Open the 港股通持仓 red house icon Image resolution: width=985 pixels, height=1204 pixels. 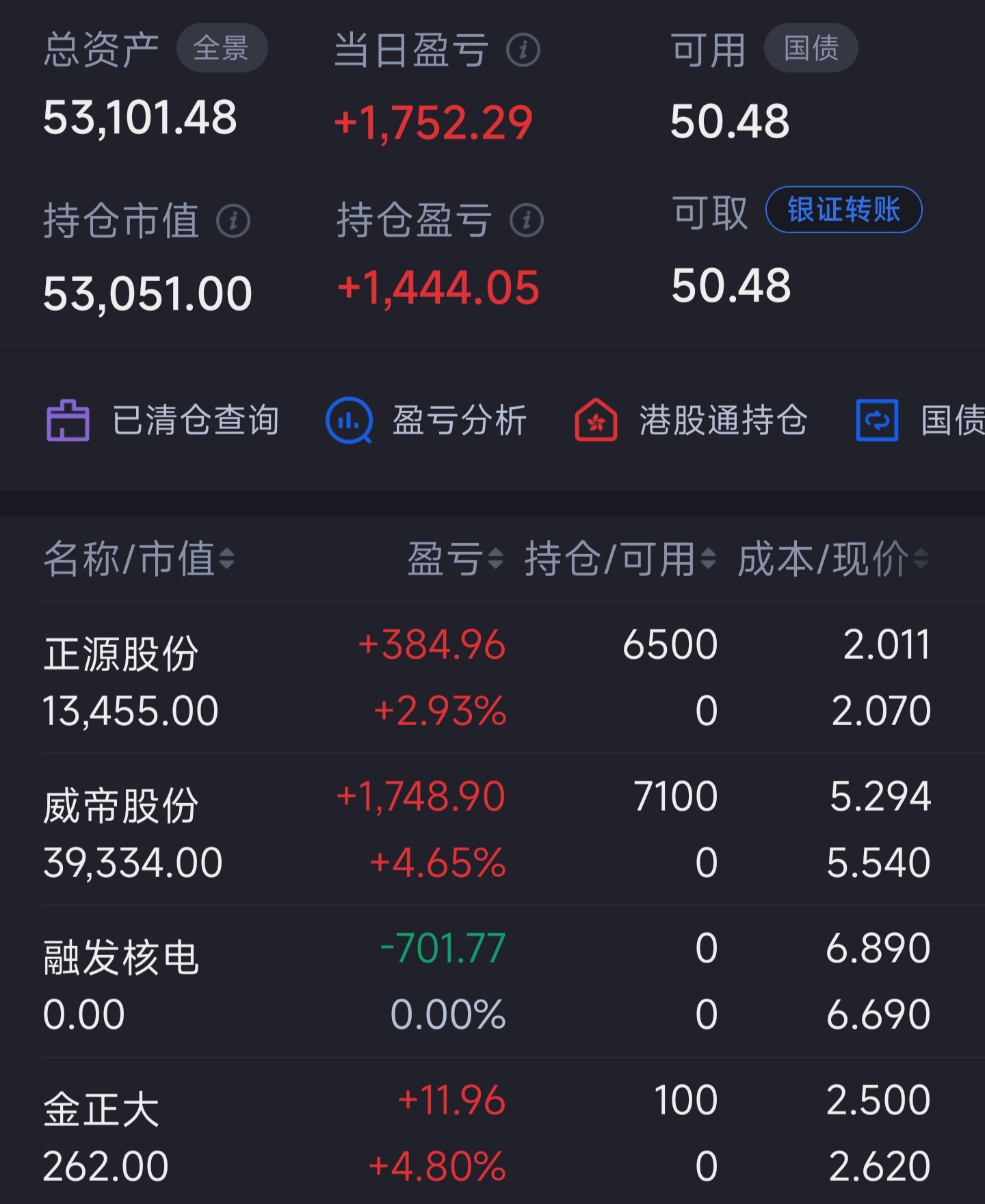(x=596, y=421)
